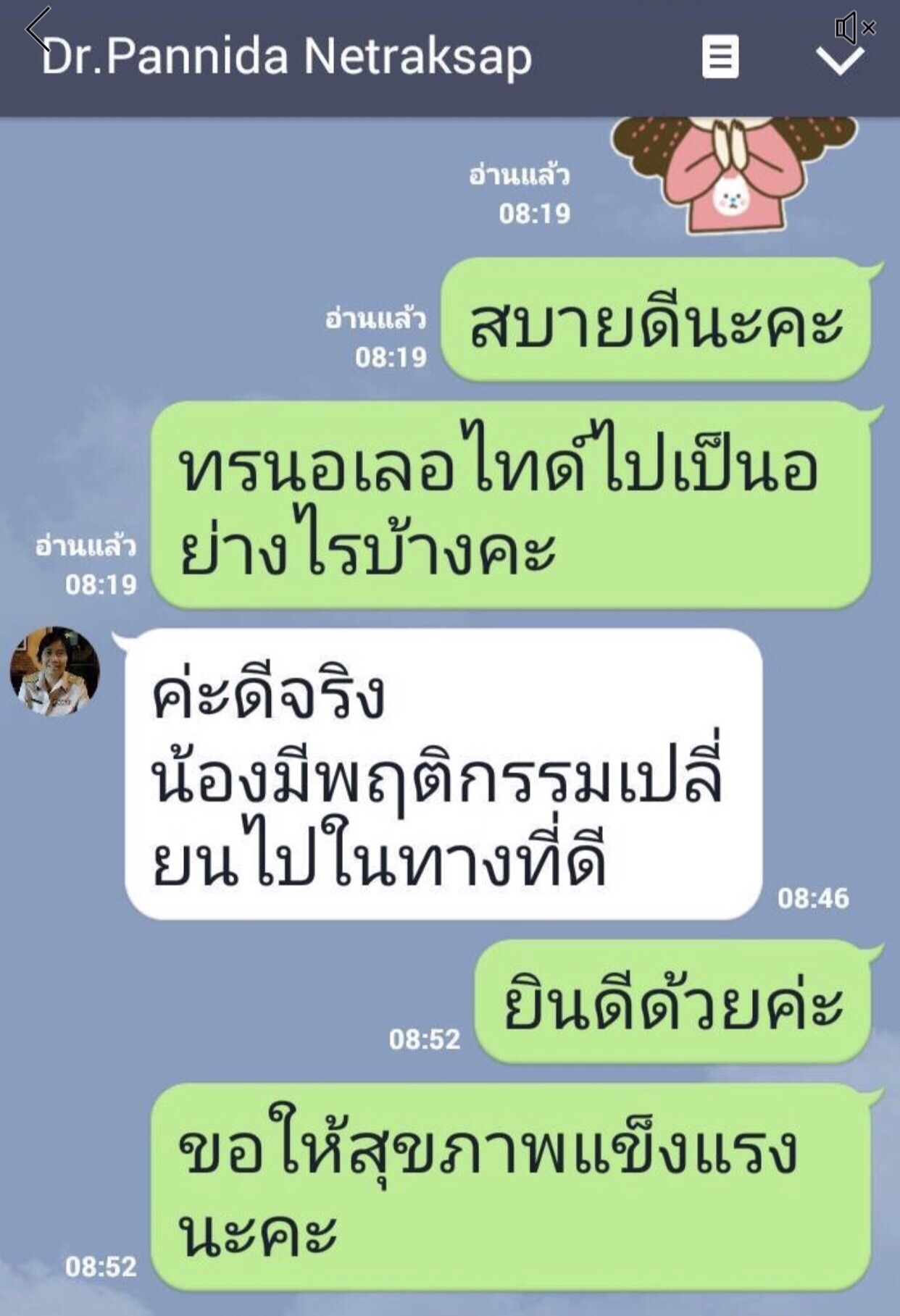This screenshot has width=900, height=1316.
Task: Expand the chat options chevron
Action: click(x=839, y=61)
